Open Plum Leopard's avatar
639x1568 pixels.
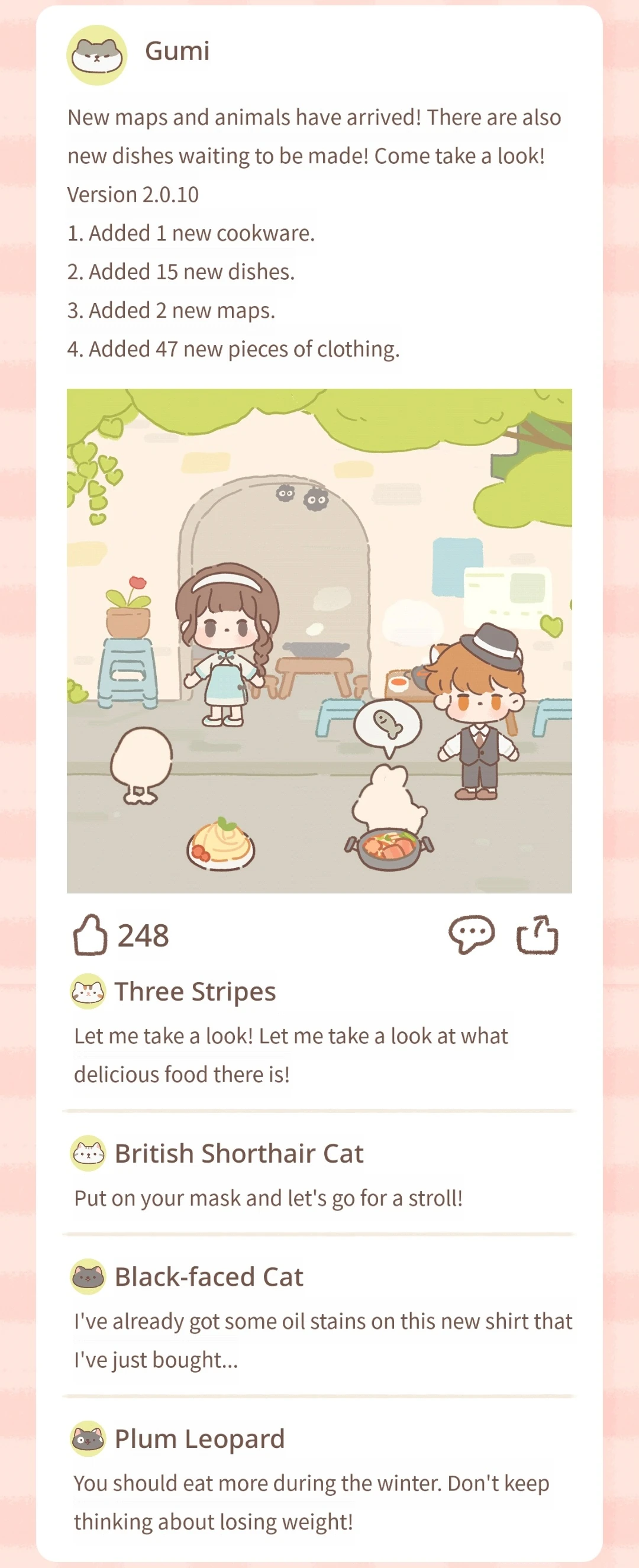point(88,1438)
